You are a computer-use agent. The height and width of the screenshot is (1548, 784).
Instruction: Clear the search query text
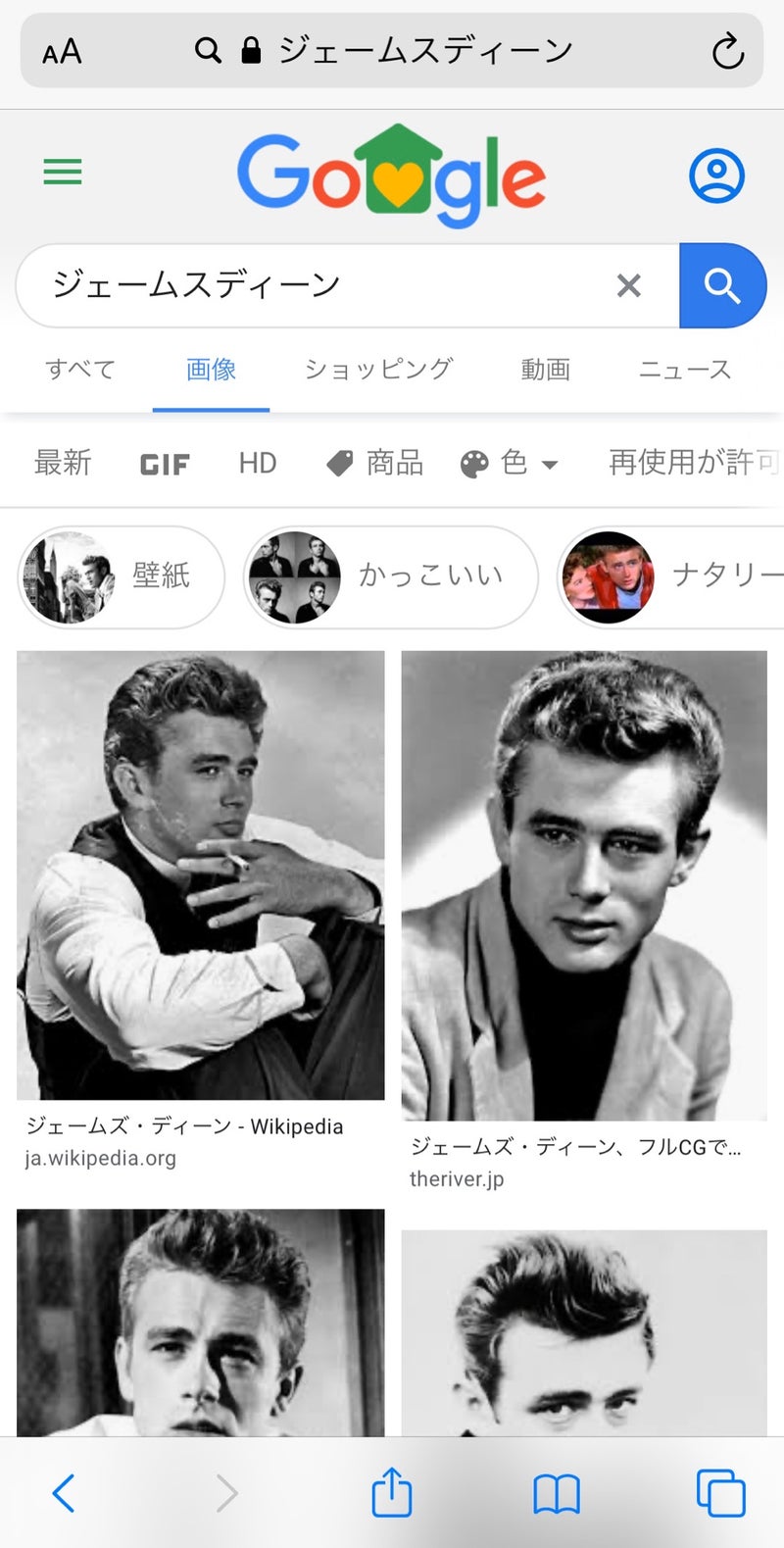point(628,285)
